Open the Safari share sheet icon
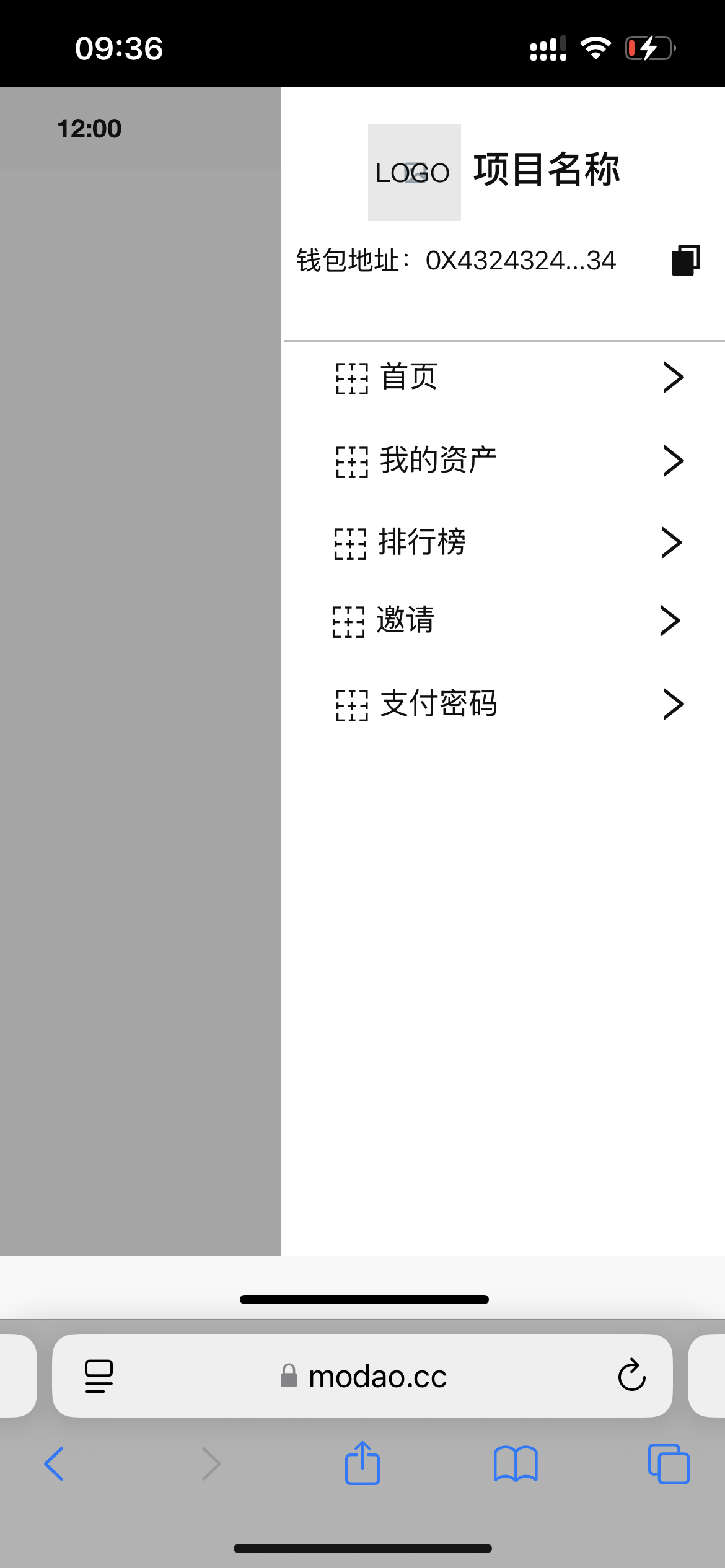Image resolution: width=725 pixels, height=1568 pixels. click(x=362, y=1464)
